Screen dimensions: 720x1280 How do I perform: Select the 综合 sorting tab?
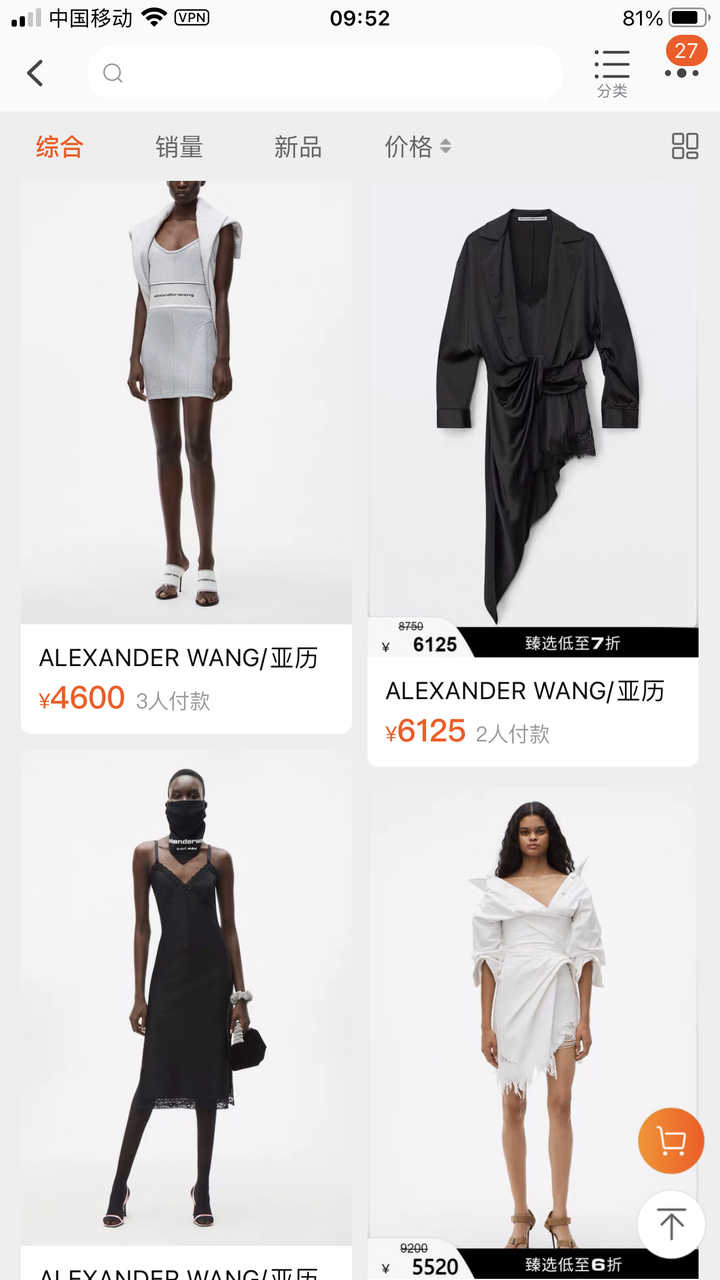point(59,147)
